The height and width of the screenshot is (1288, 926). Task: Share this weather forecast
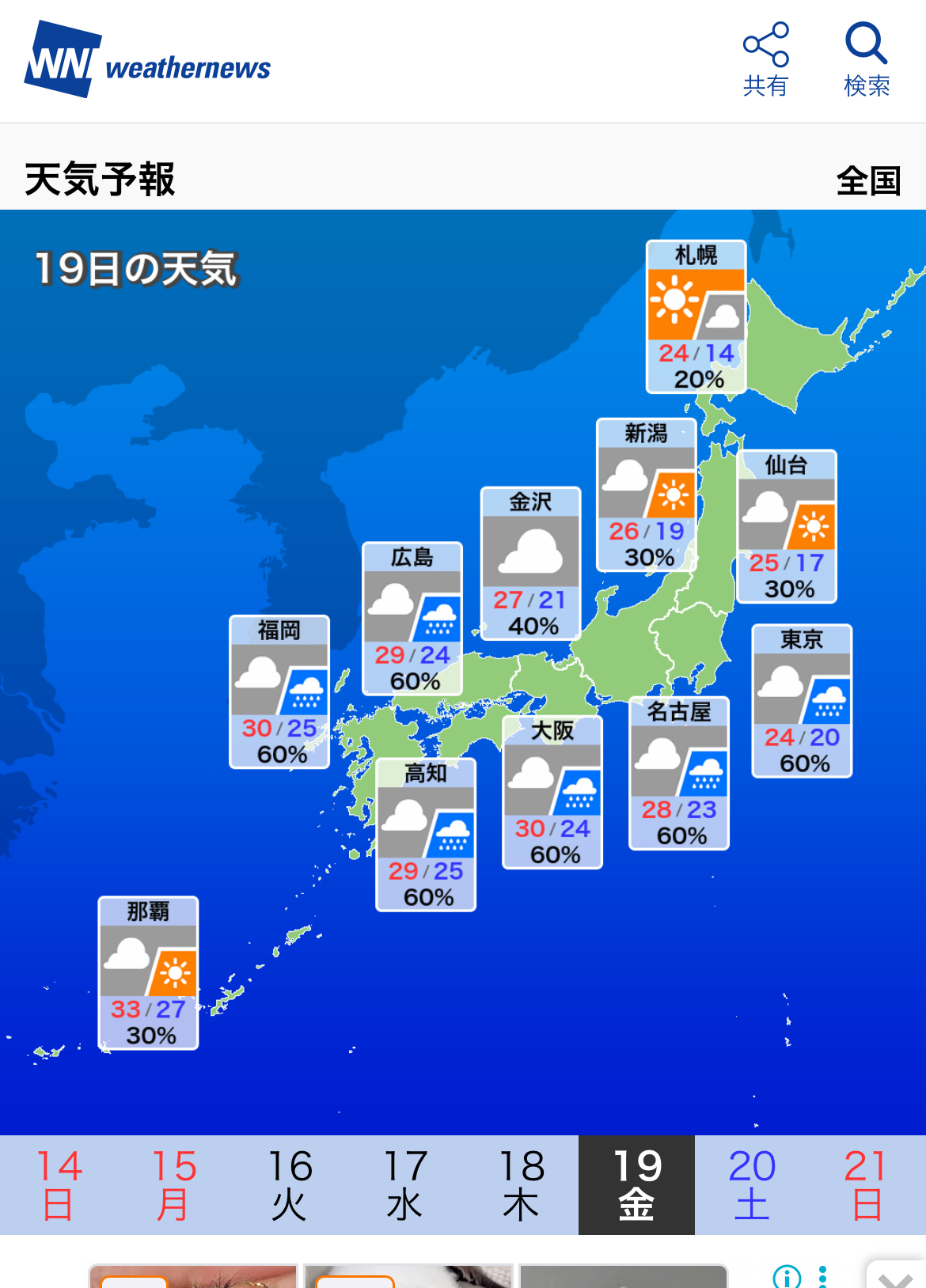coord(765,59)
